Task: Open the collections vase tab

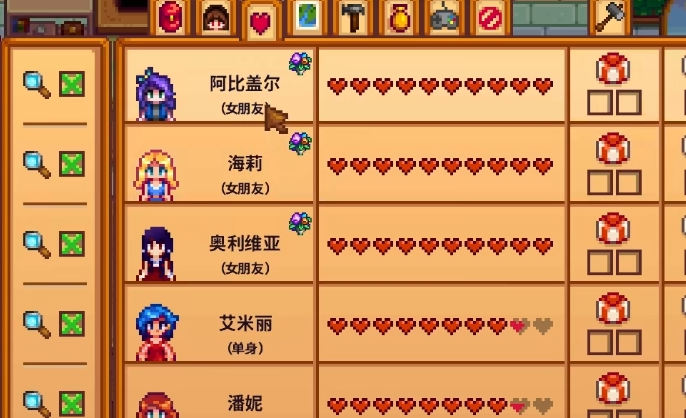Action: click(399, 17)
